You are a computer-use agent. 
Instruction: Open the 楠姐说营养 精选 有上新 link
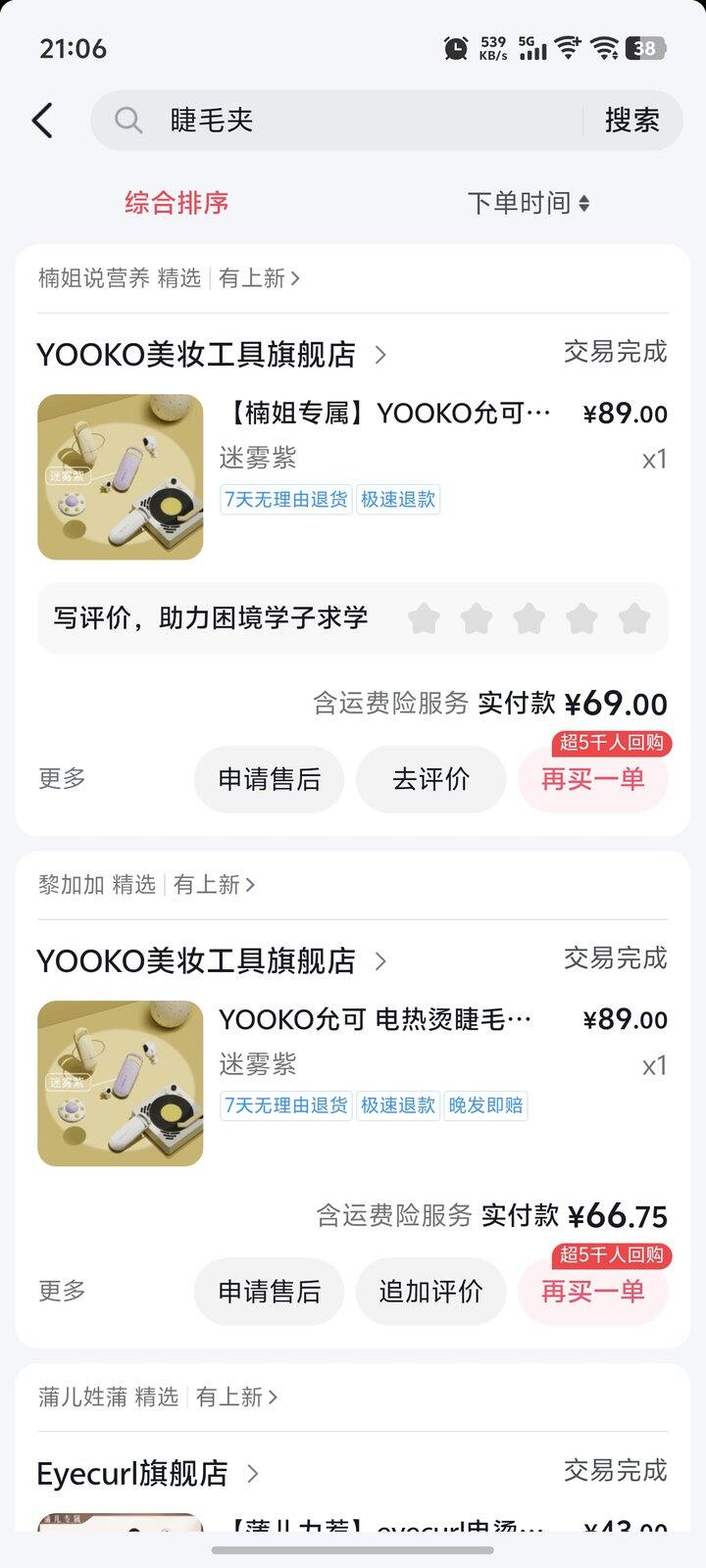169,278
